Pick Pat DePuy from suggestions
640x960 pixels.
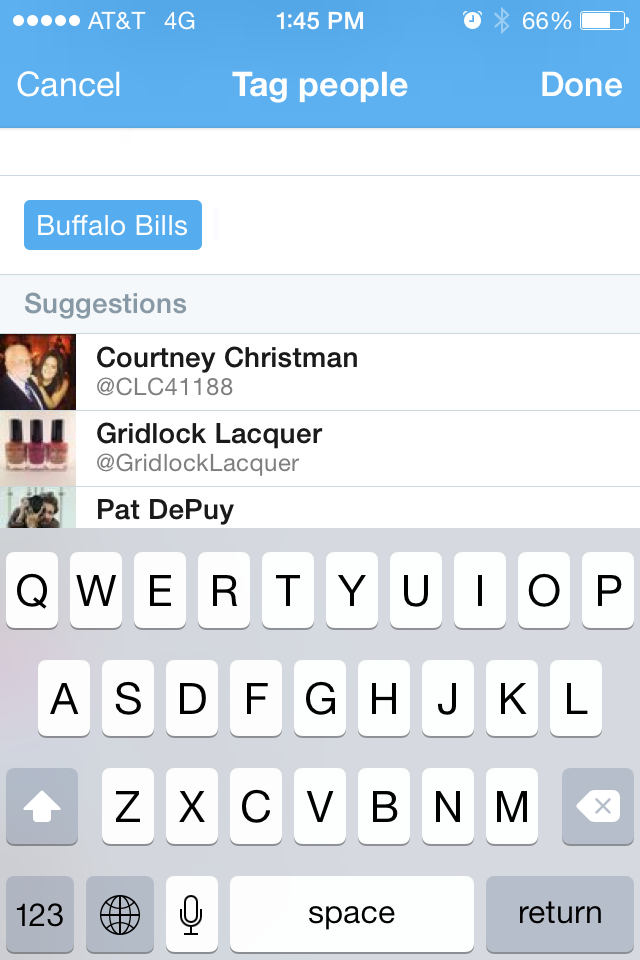pyautogui.click(x=320, y=509)
